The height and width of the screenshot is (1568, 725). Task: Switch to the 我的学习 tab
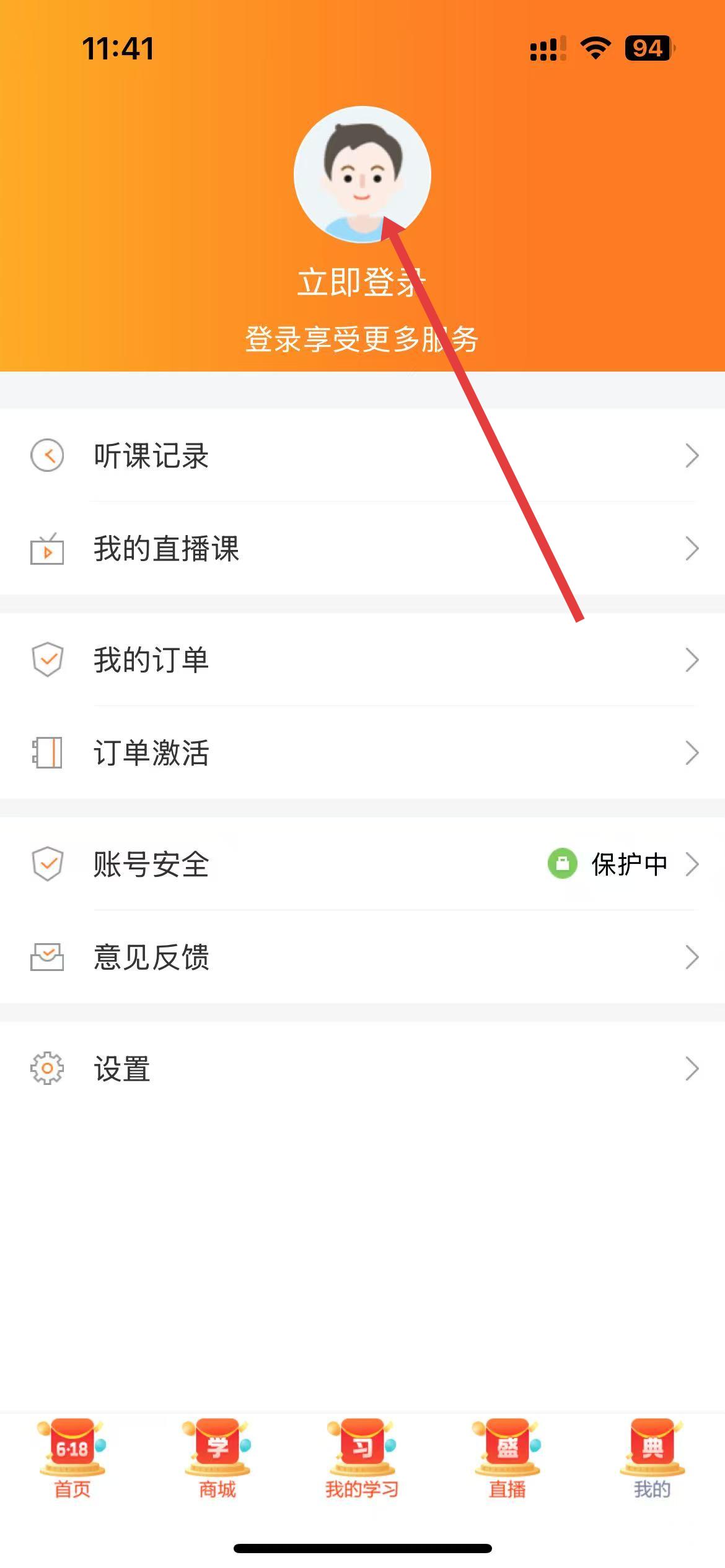(362, 1459)
